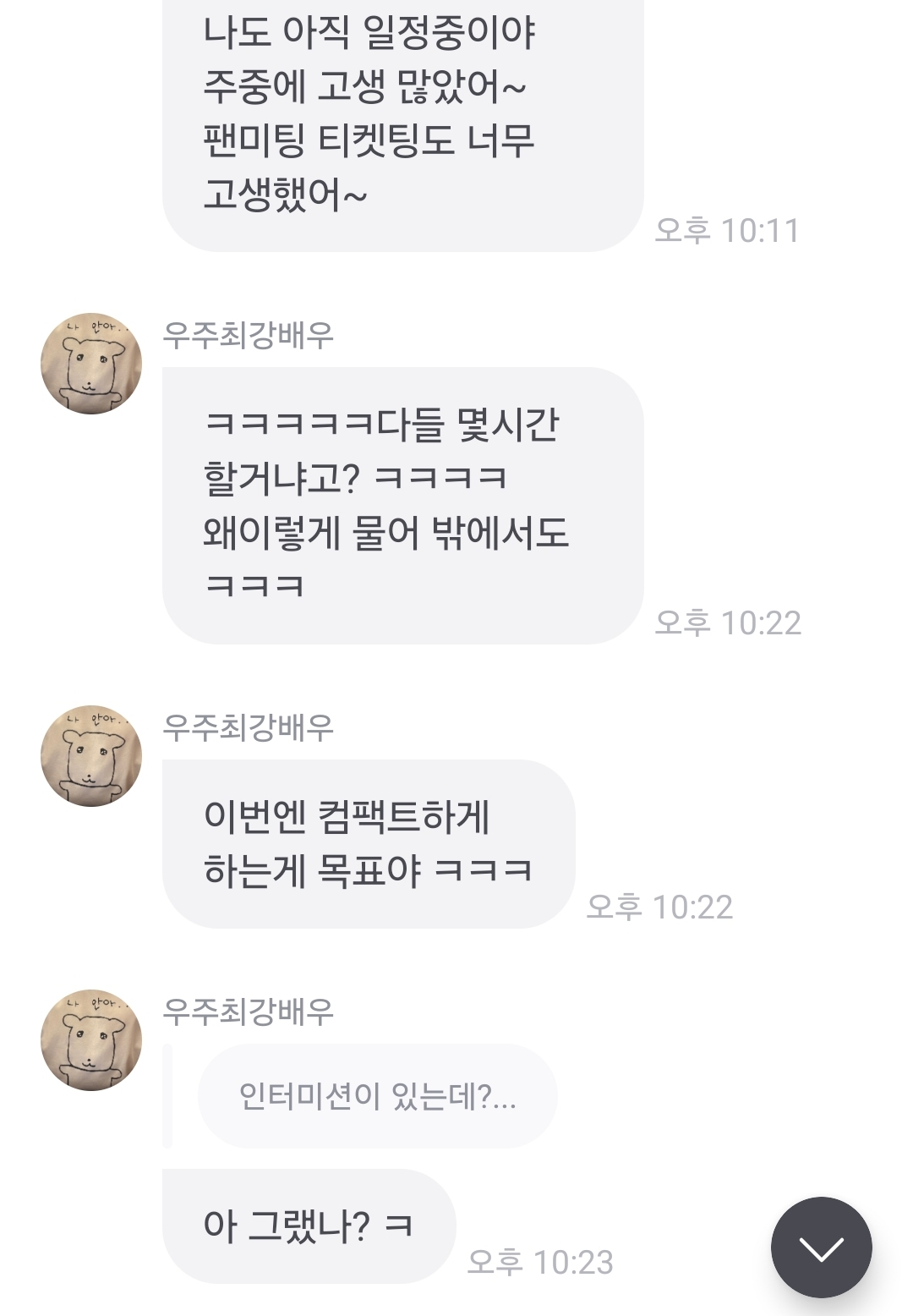Click the sender name 우주최강배우
The height and width of the screenshot is (1316, 913).
tap(249, 336)
